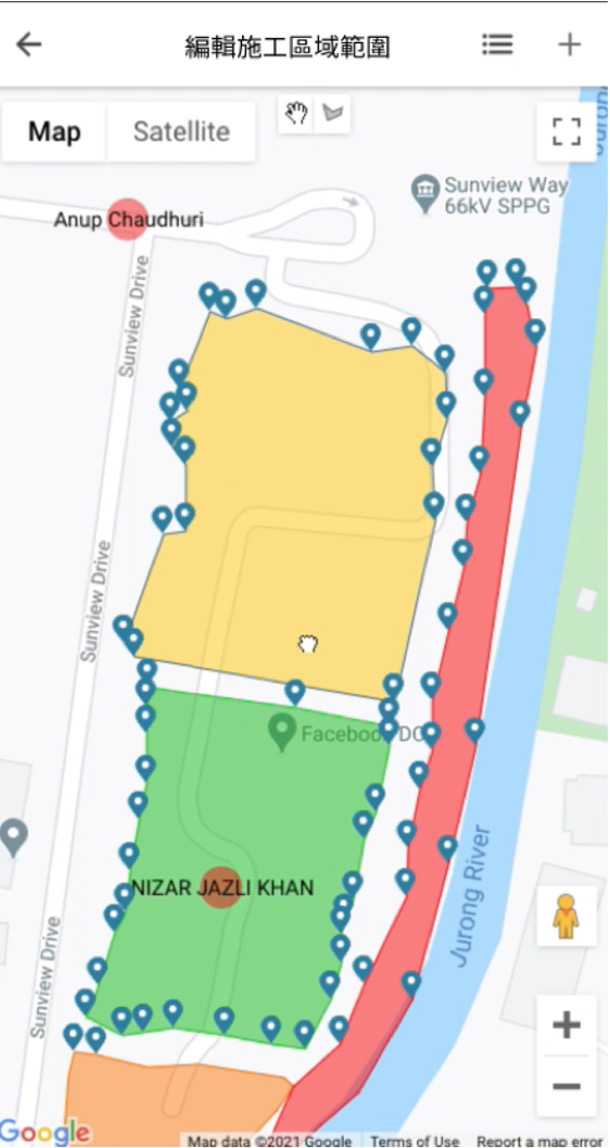
Task: Report a map error
Action: [538, 1141]
